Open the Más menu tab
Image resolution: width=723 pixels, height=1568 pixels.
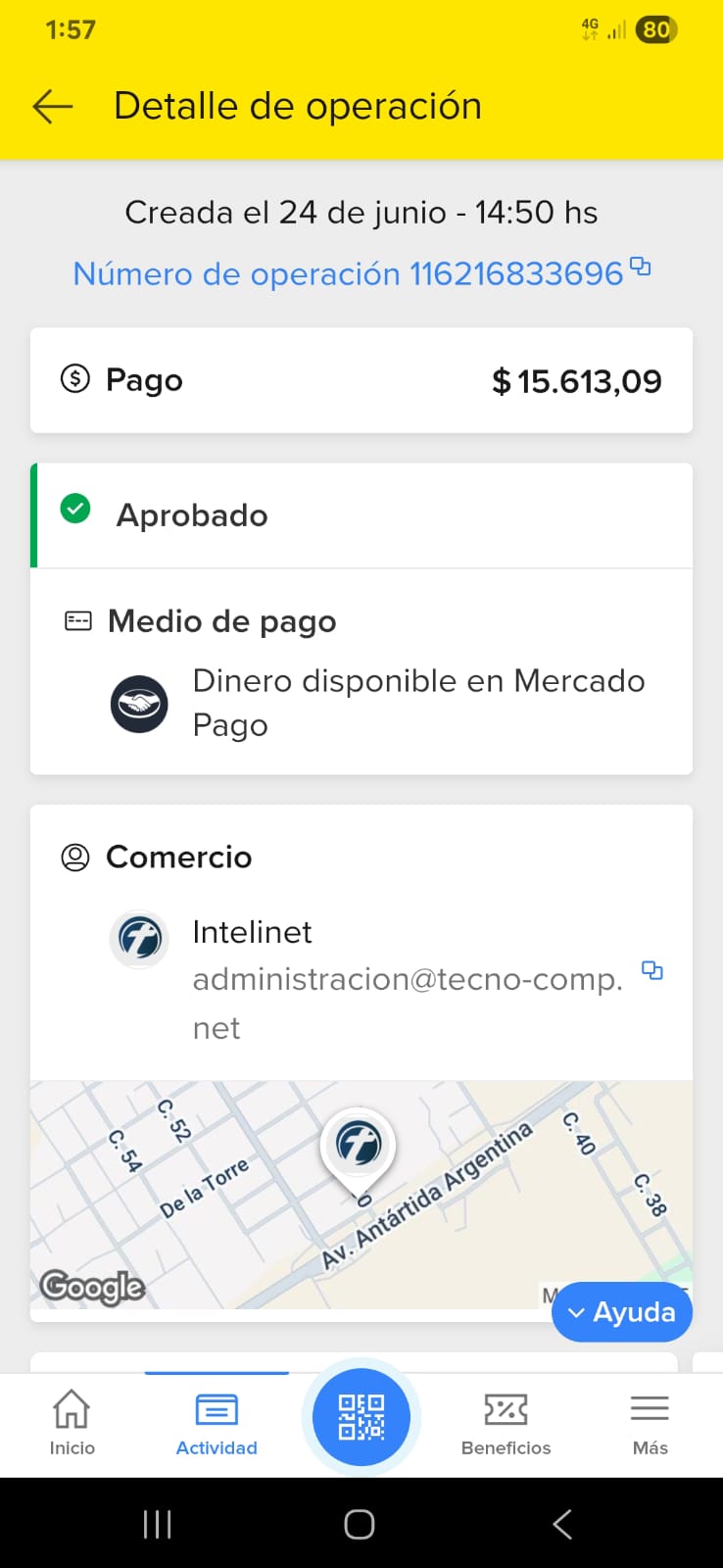[650, 1423]
